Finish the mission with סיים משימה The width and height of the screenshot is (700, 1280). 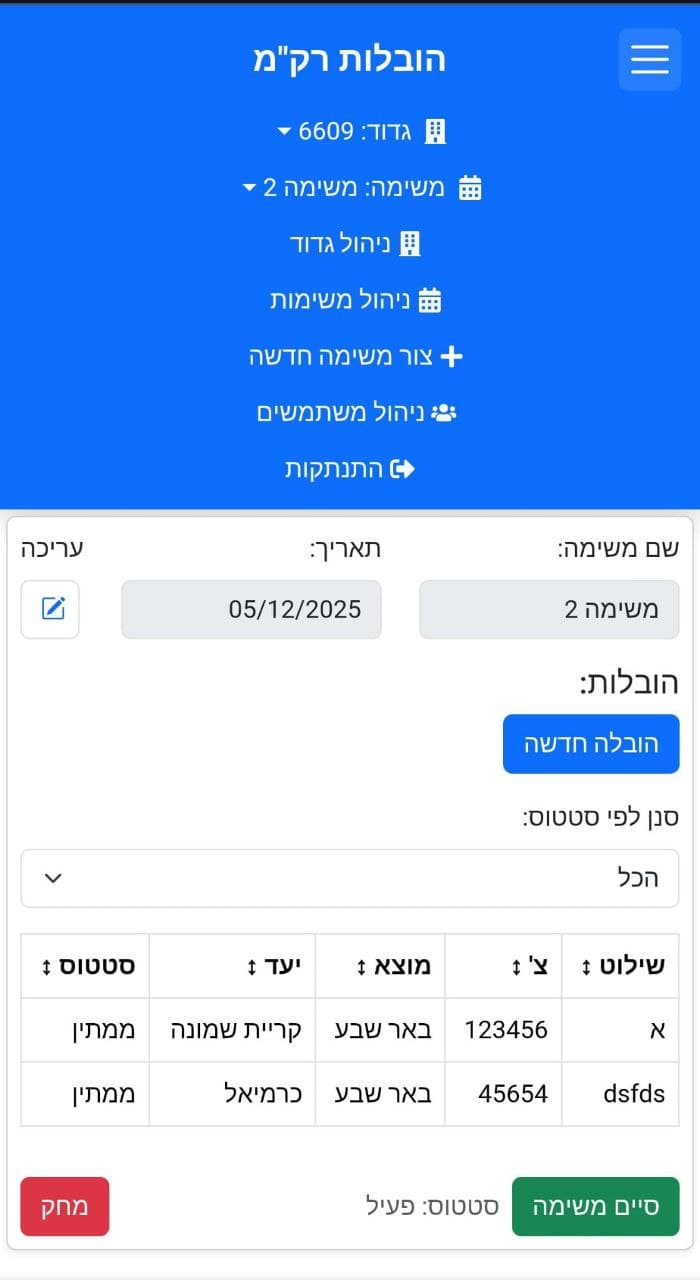(x=595, y=1206)
